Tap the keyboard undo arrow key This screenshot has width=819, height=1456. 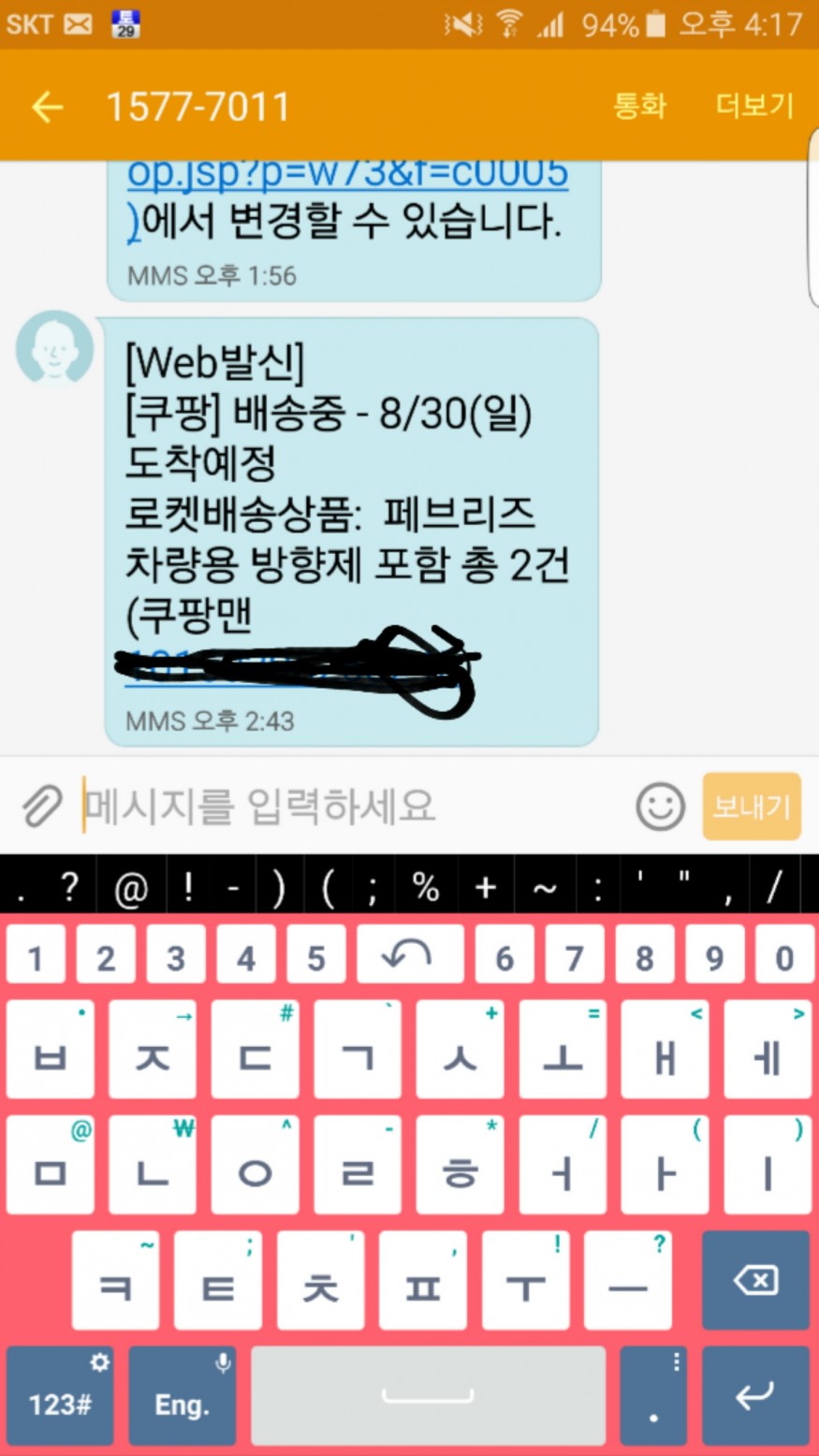point(409,956)
